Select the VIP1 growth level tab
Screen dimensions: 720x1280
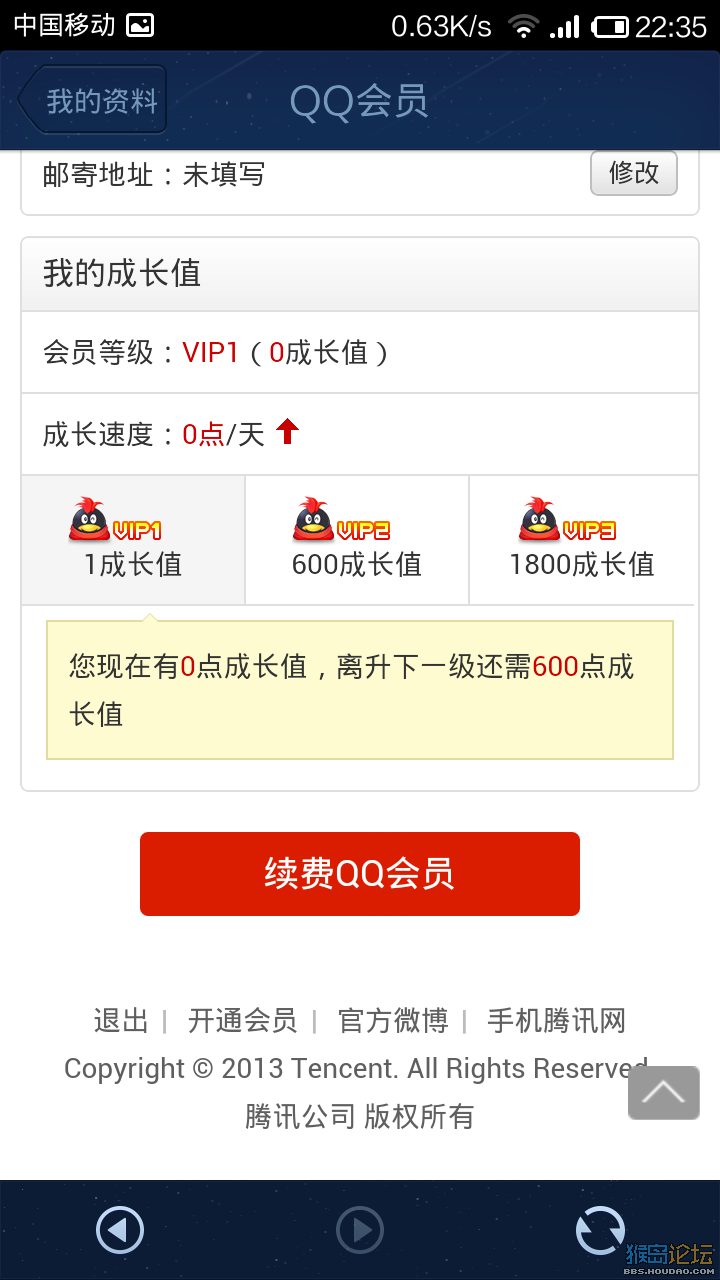click(133, 540)
